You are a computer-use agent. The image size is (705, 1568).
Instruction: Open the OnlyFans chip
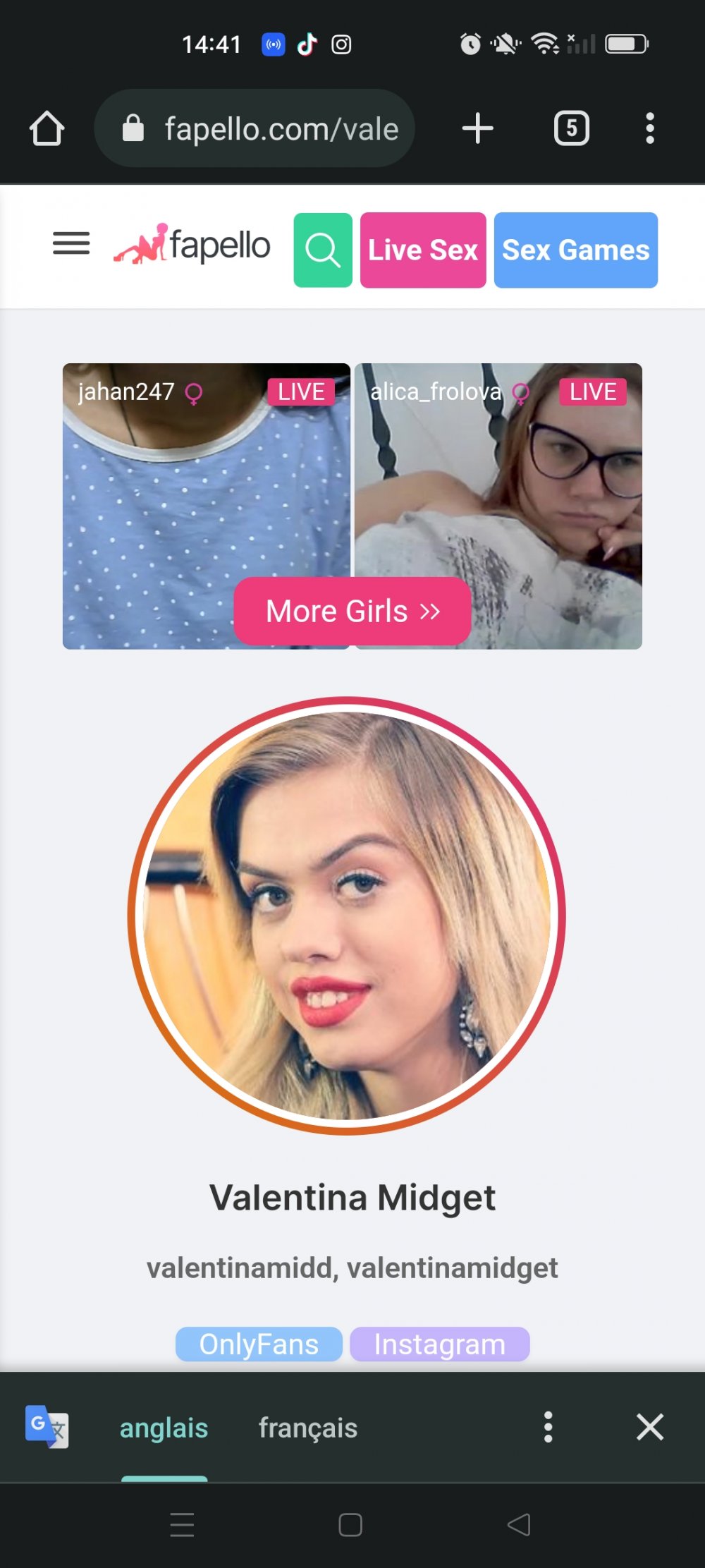[259, 1344]
